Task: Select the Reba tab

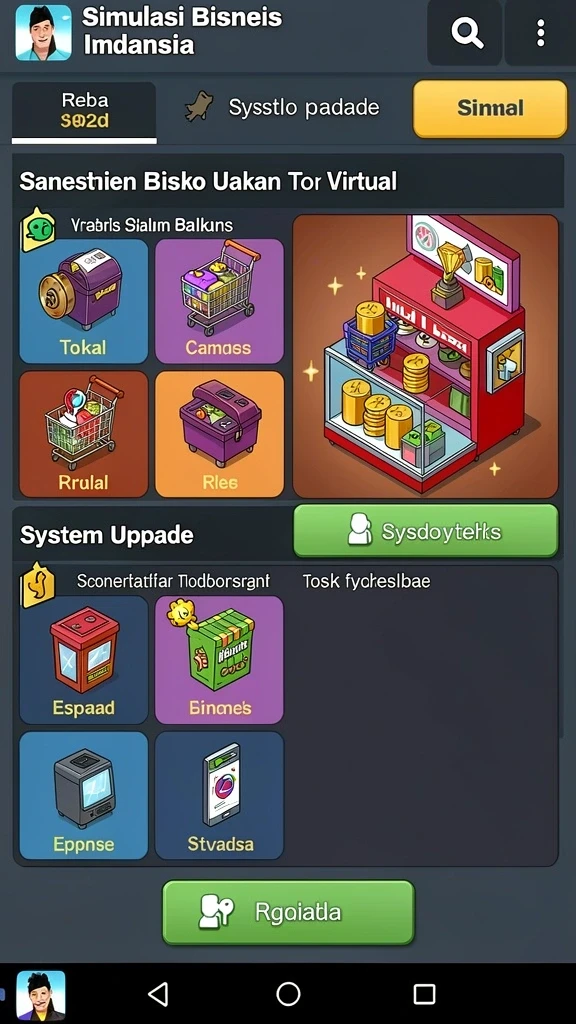Action: point(84,111)
